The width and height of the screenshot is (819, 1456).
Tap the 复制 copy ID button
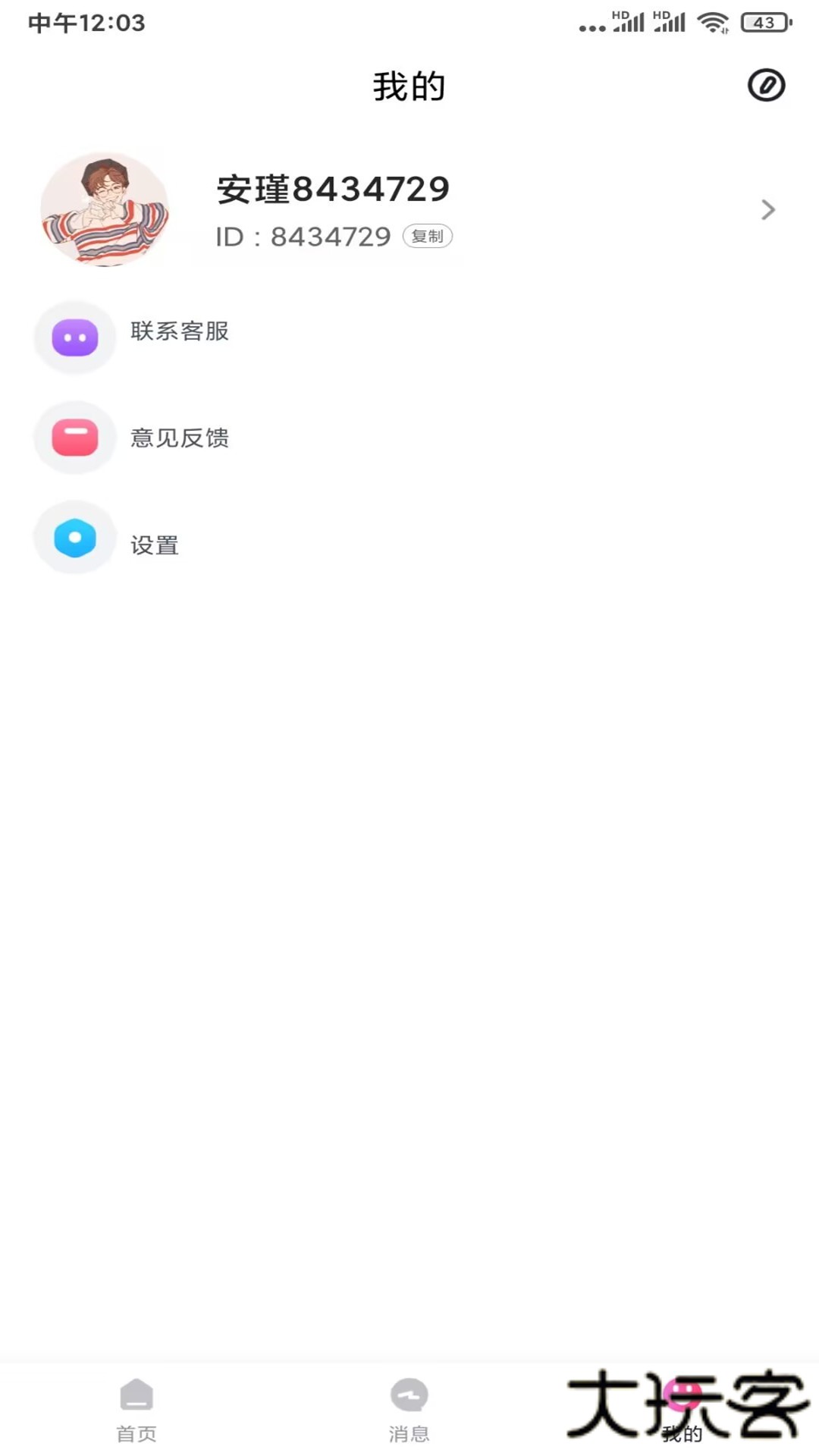pyautogui.click(x=426, y=236)
